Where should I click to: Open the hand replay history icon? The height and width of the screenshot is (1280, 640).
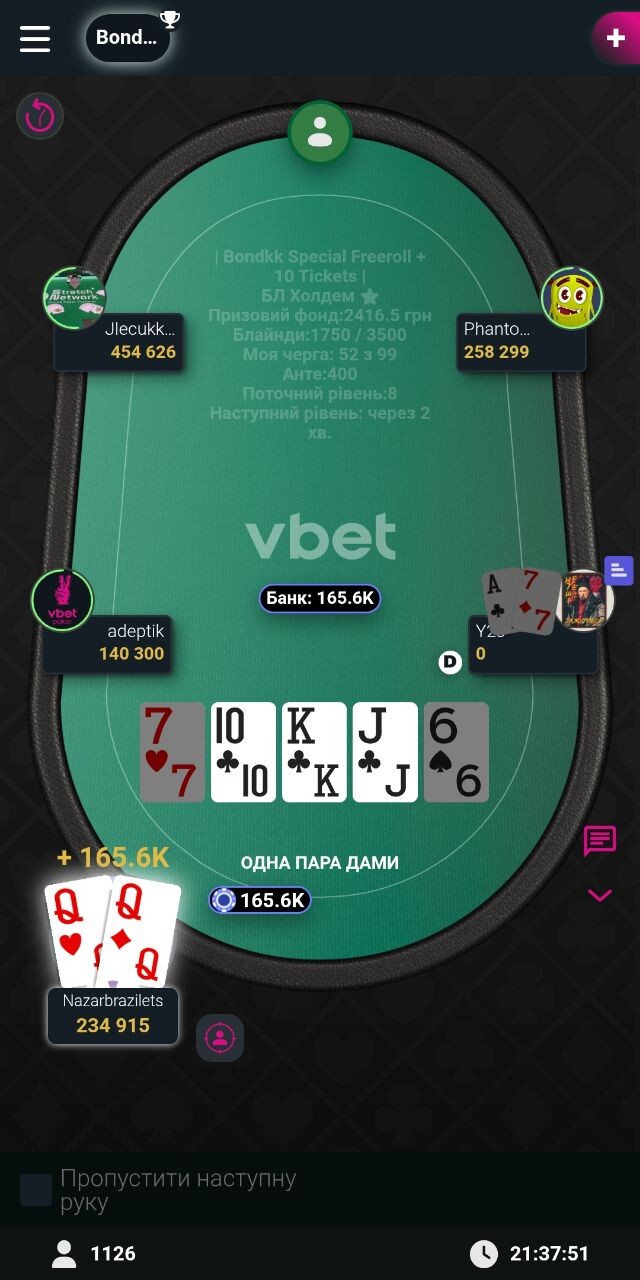coord(40,116)
